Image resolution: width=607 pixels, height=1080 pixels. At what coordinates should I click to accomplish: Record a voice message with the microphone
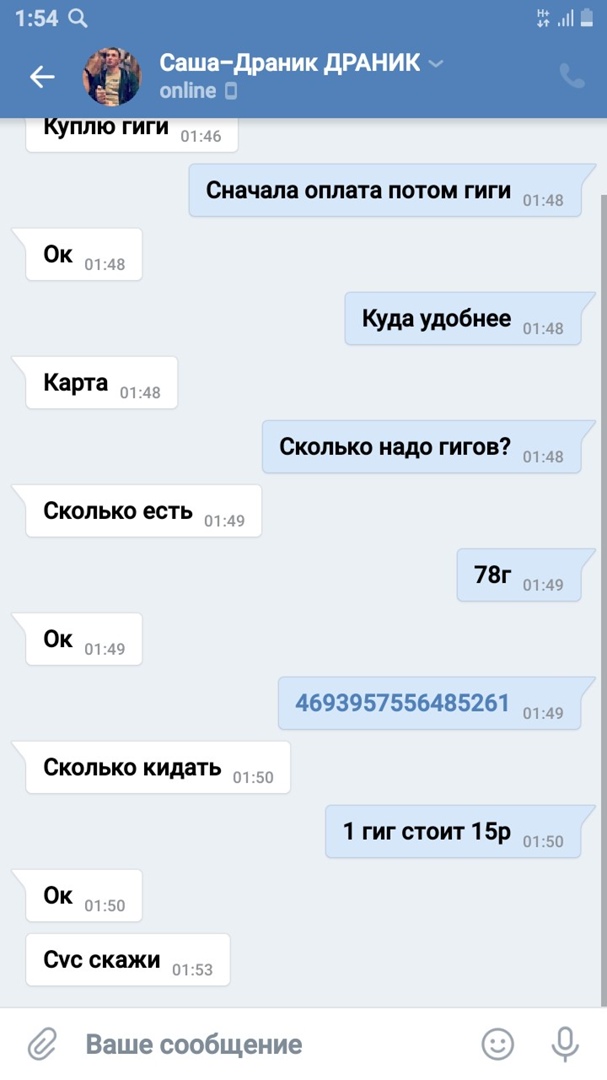tap(565, 1045)
